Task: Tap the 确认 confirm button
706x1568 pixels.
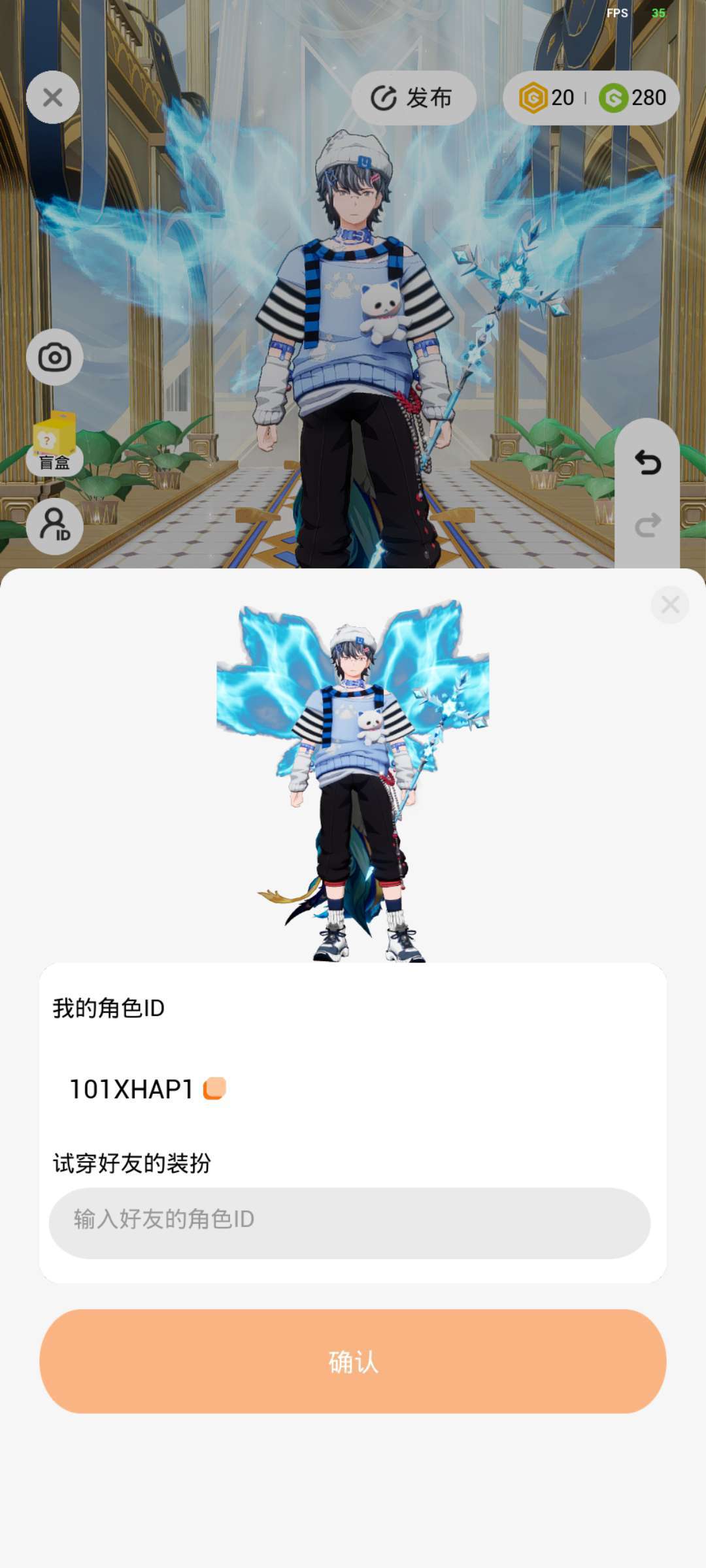Action: coord(353,1362)
